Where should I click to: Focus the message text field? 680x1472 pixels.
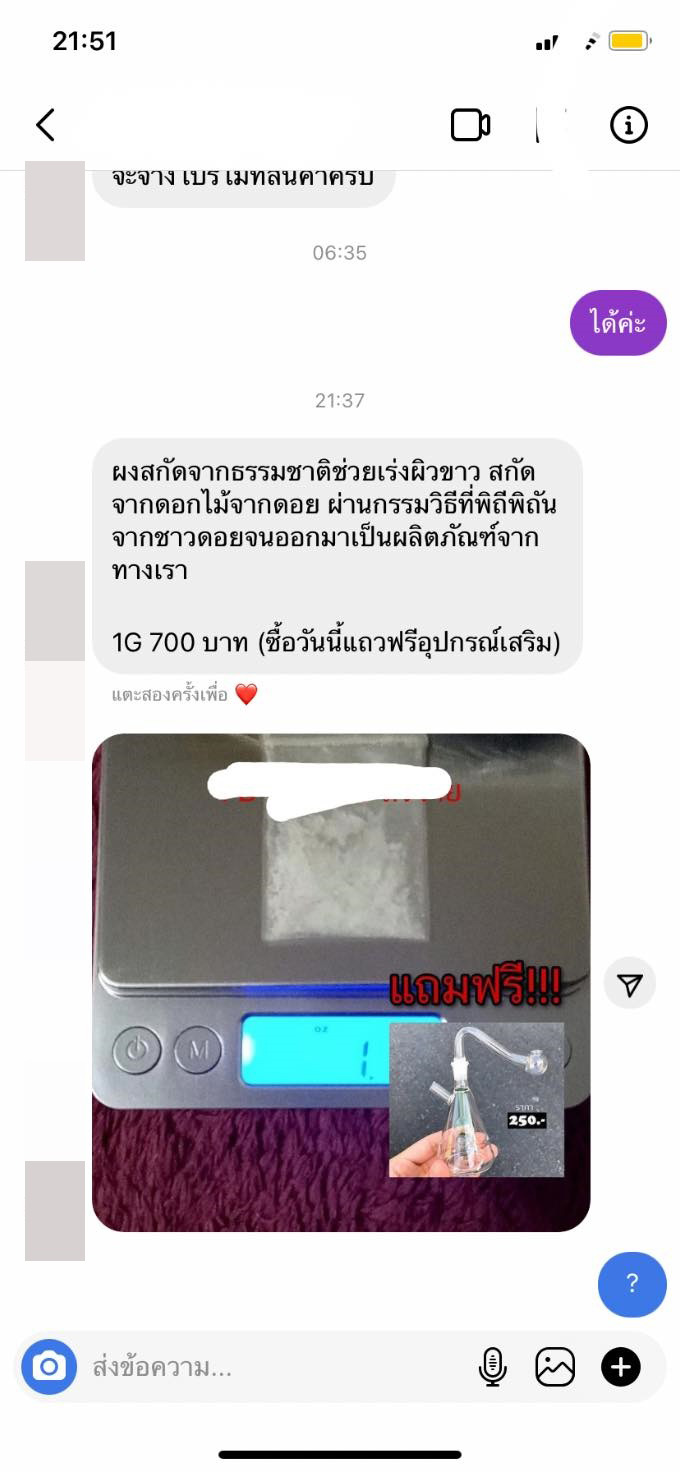(x=270, y=1367)
